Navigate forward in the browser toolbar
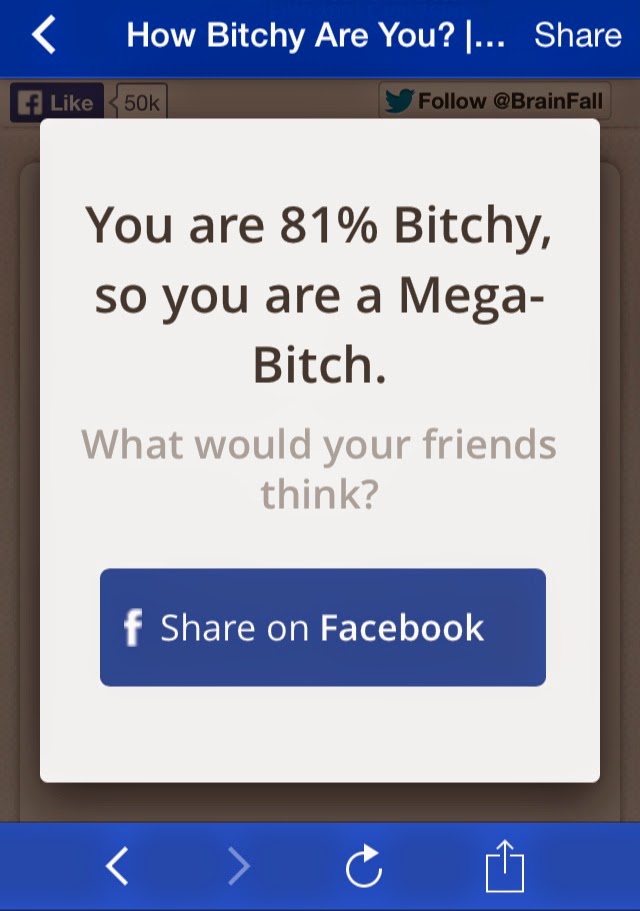This screenshot has width=640, height=911. [238, 865]
